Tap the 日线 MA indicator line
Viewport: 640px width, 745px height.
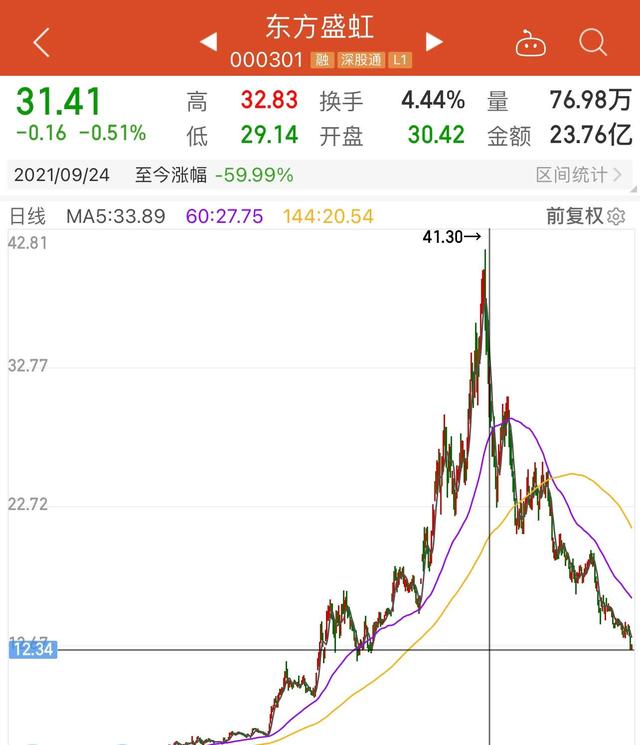point(191,216)
